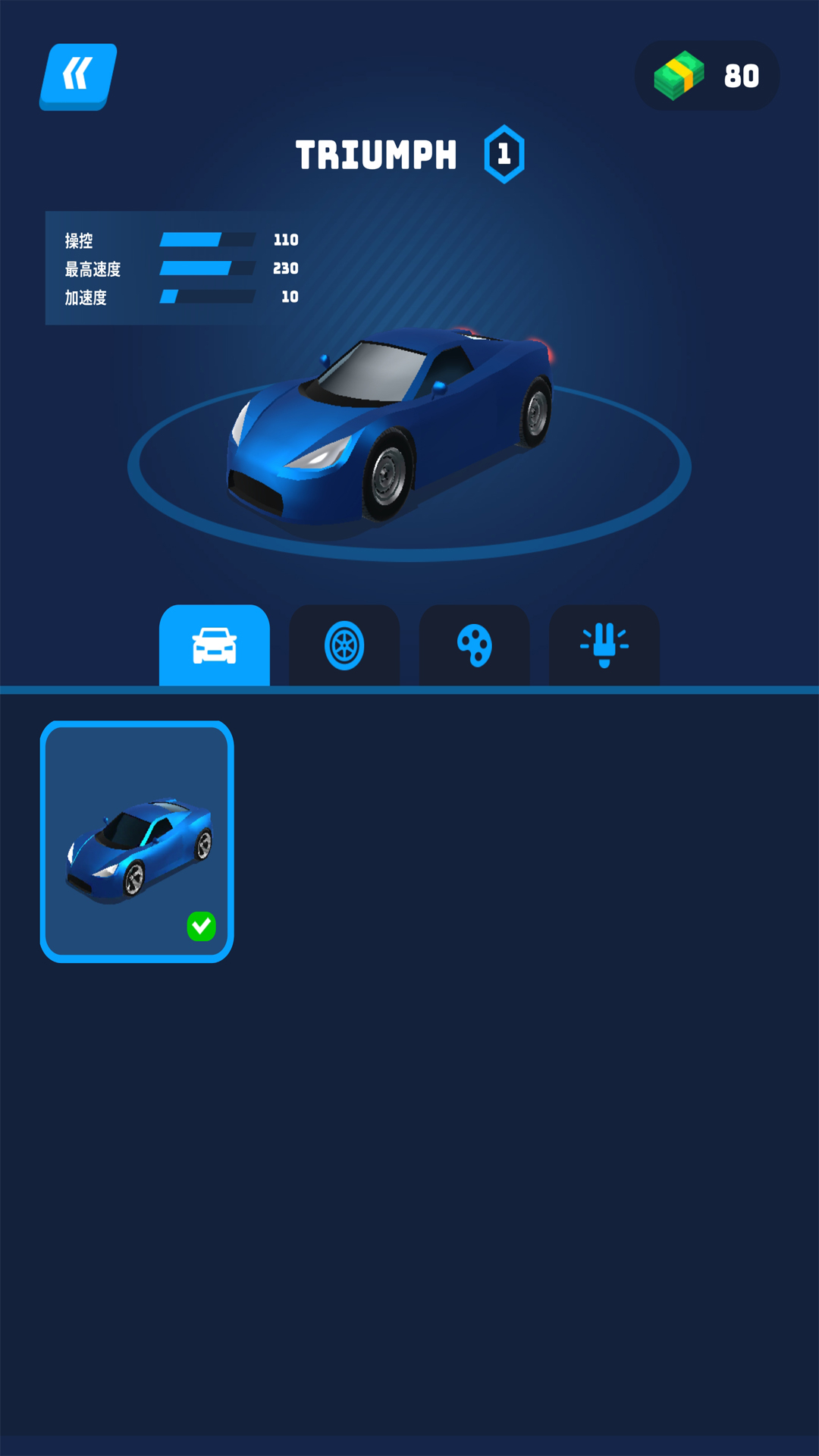Viewport: 819px width, 1456px height.
Task: Open the paint color palette tab
Action: [x=475, y=645]
